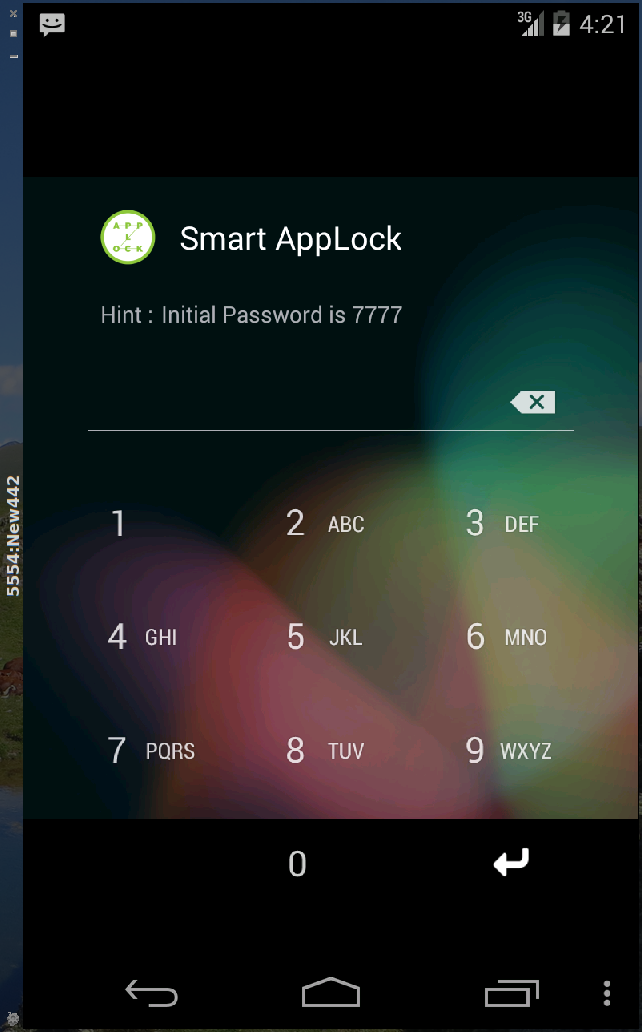Screen dimensions: 642x1032
Task: Open the overflow menu in navigation bar
Action: click(607, 993)
